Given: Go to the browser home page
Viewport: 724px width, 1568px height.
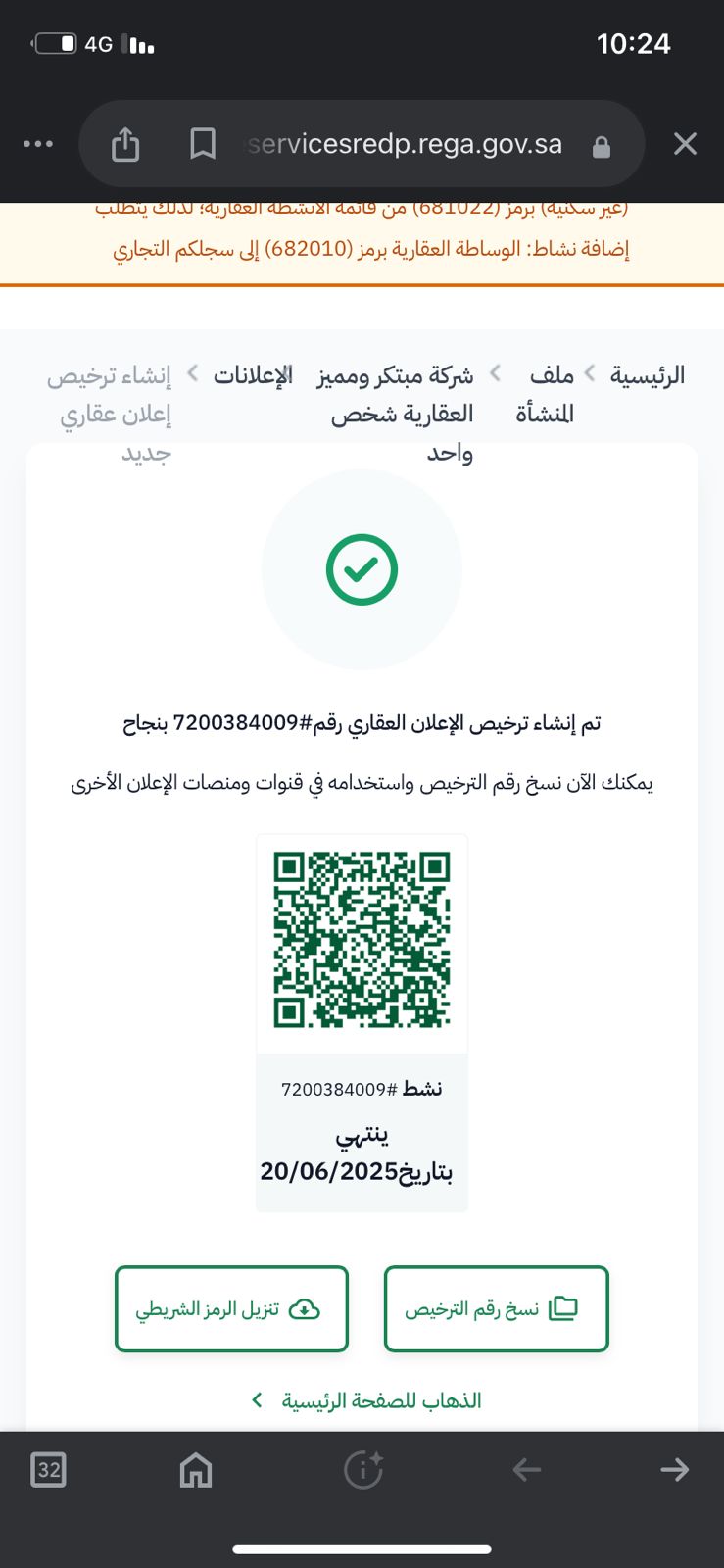Looking at the screenshot, I should (196, 1469).
